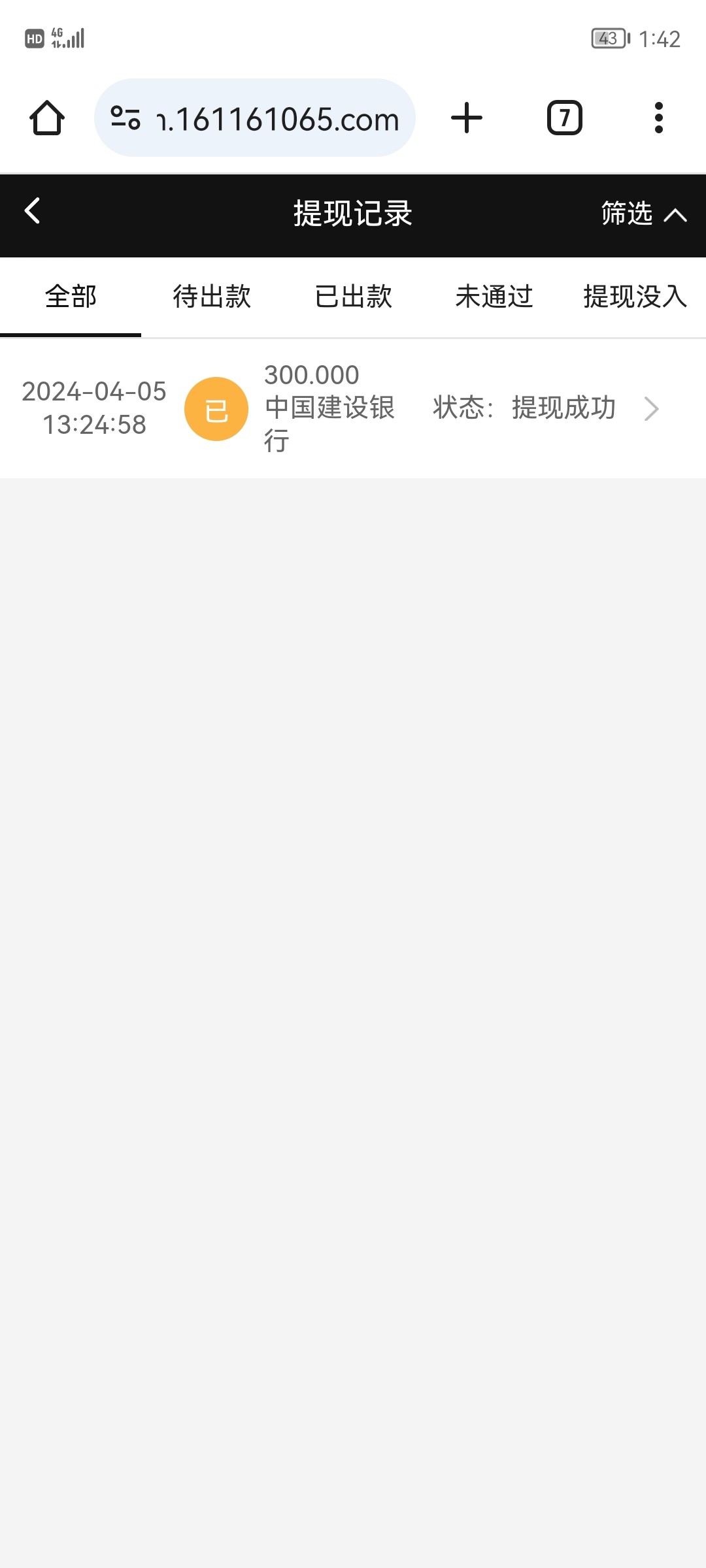Open the 提现没入 tab
The height and width of the screenshot is (1568, 706).
(634, 297)
